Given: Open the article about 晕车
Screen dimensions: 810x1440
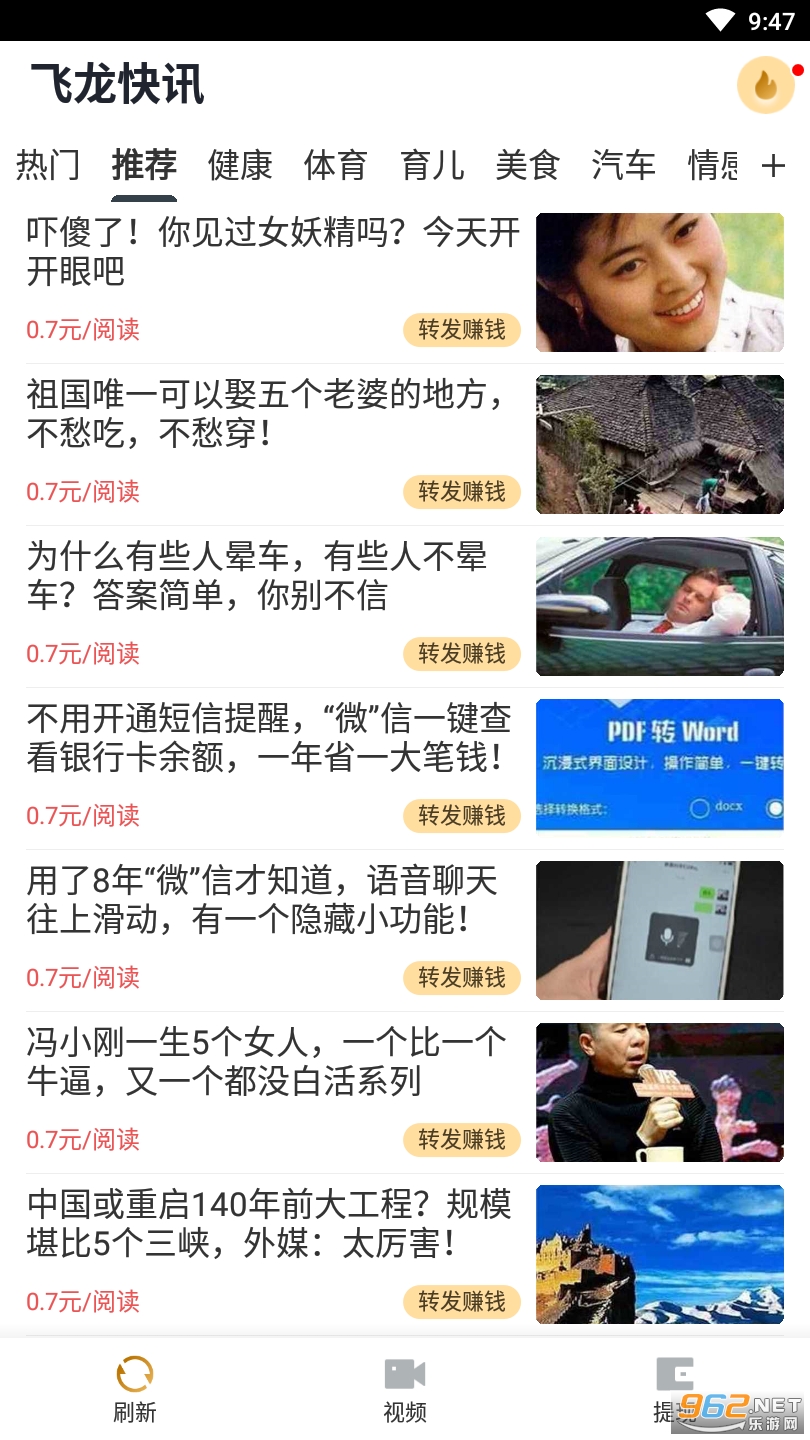Looking at the screenshot, I should click(x=257, y=576).
